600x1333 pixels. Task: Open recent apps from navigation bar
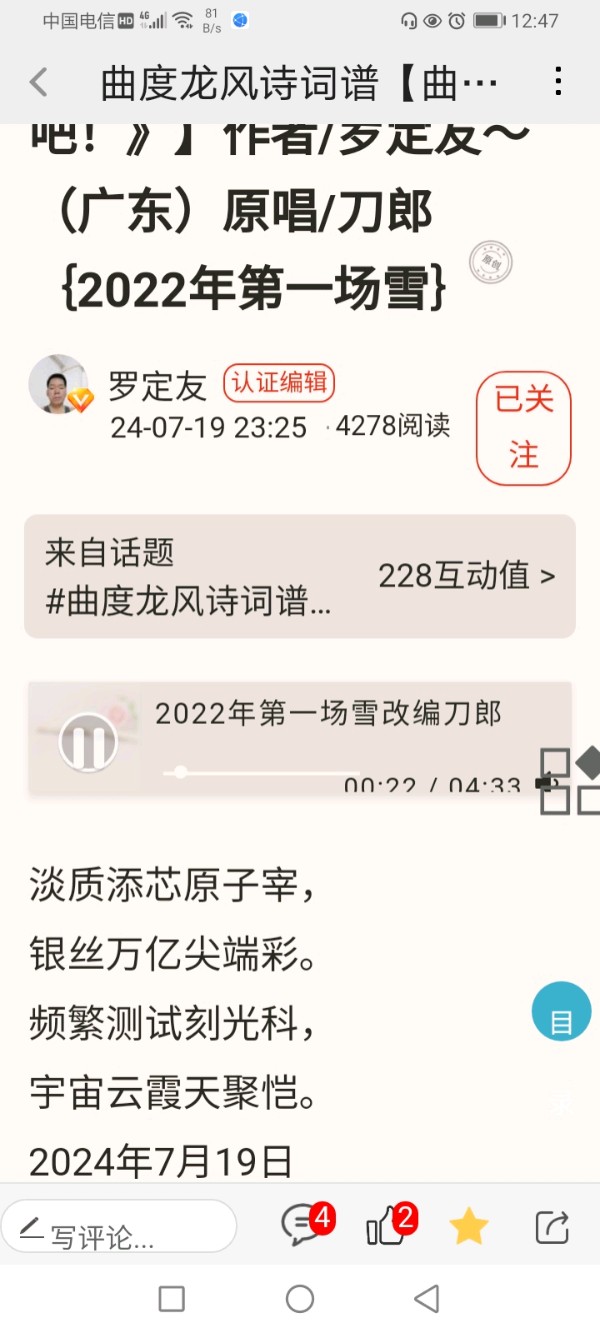(172, 1299)
